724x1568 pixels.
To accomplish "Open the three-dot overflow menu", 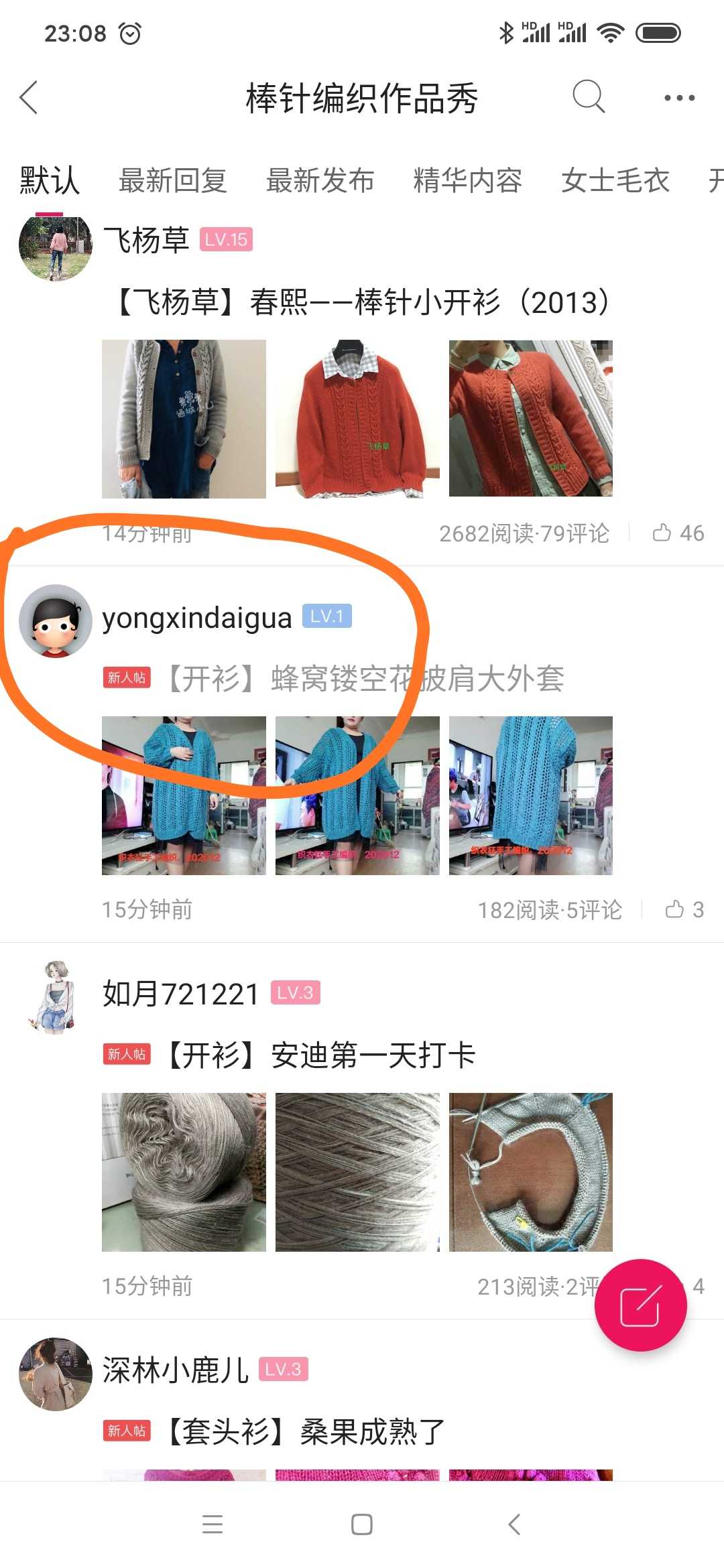I will coord(679,98).
